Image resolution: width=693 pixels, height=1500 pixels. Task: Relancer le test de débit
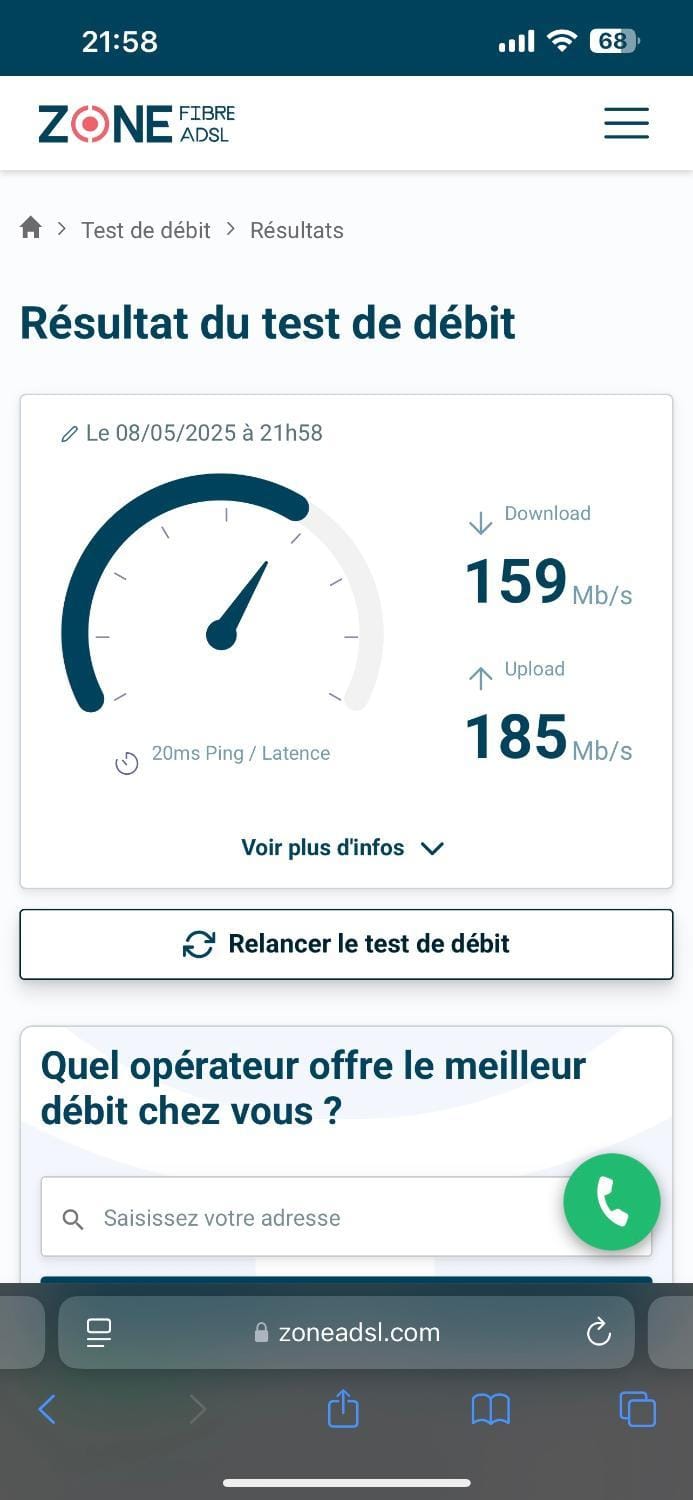(x=346, y=944)
